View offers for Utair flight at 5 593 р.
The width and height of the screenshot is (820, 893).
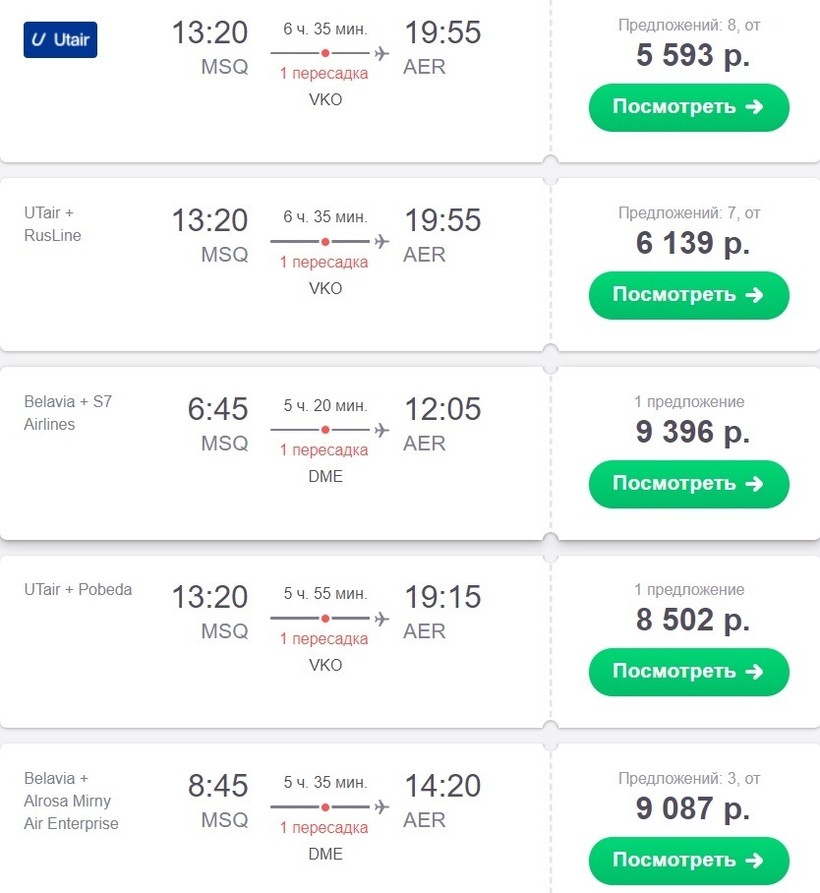tap(688, 107)
